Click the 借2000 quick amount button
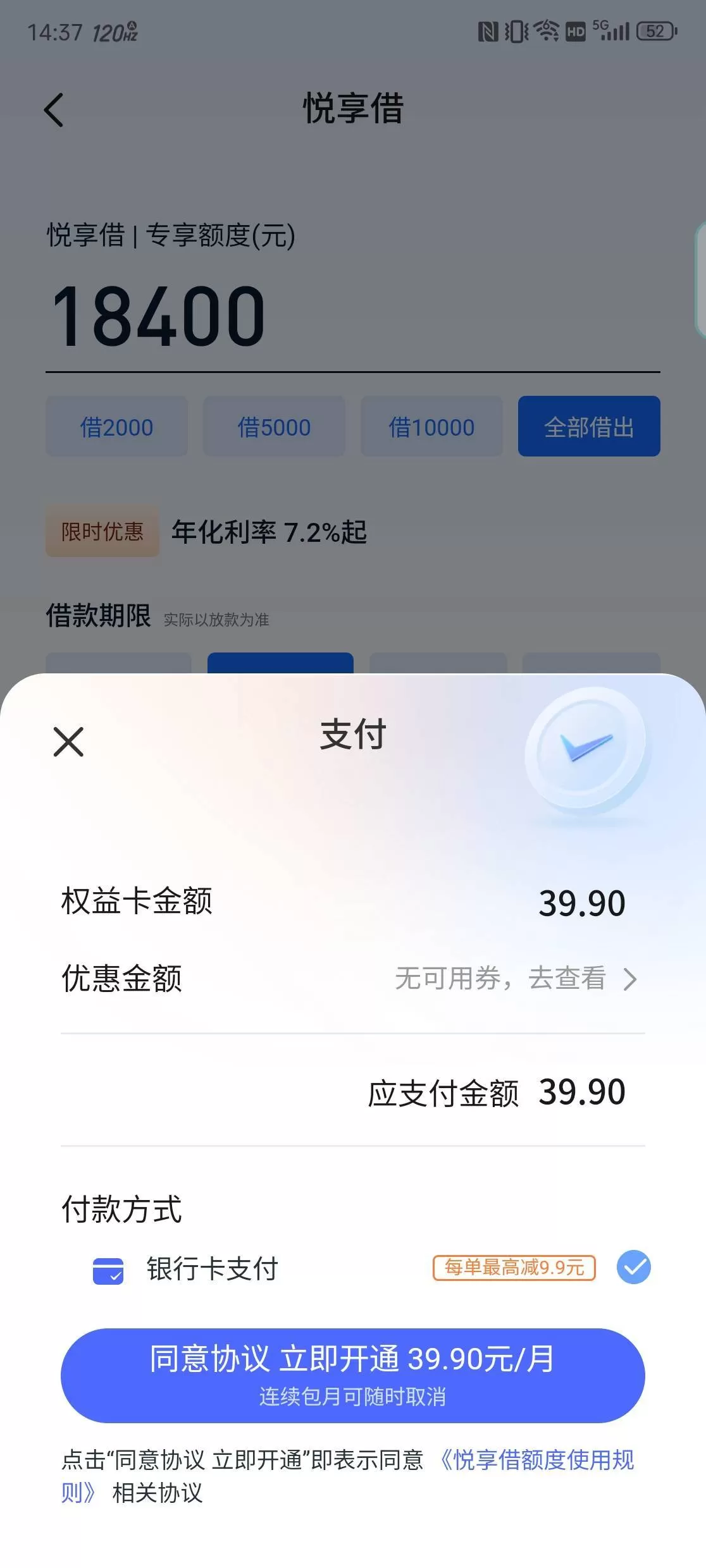Viewport: 706px width, 1568px height. point(117,427)
